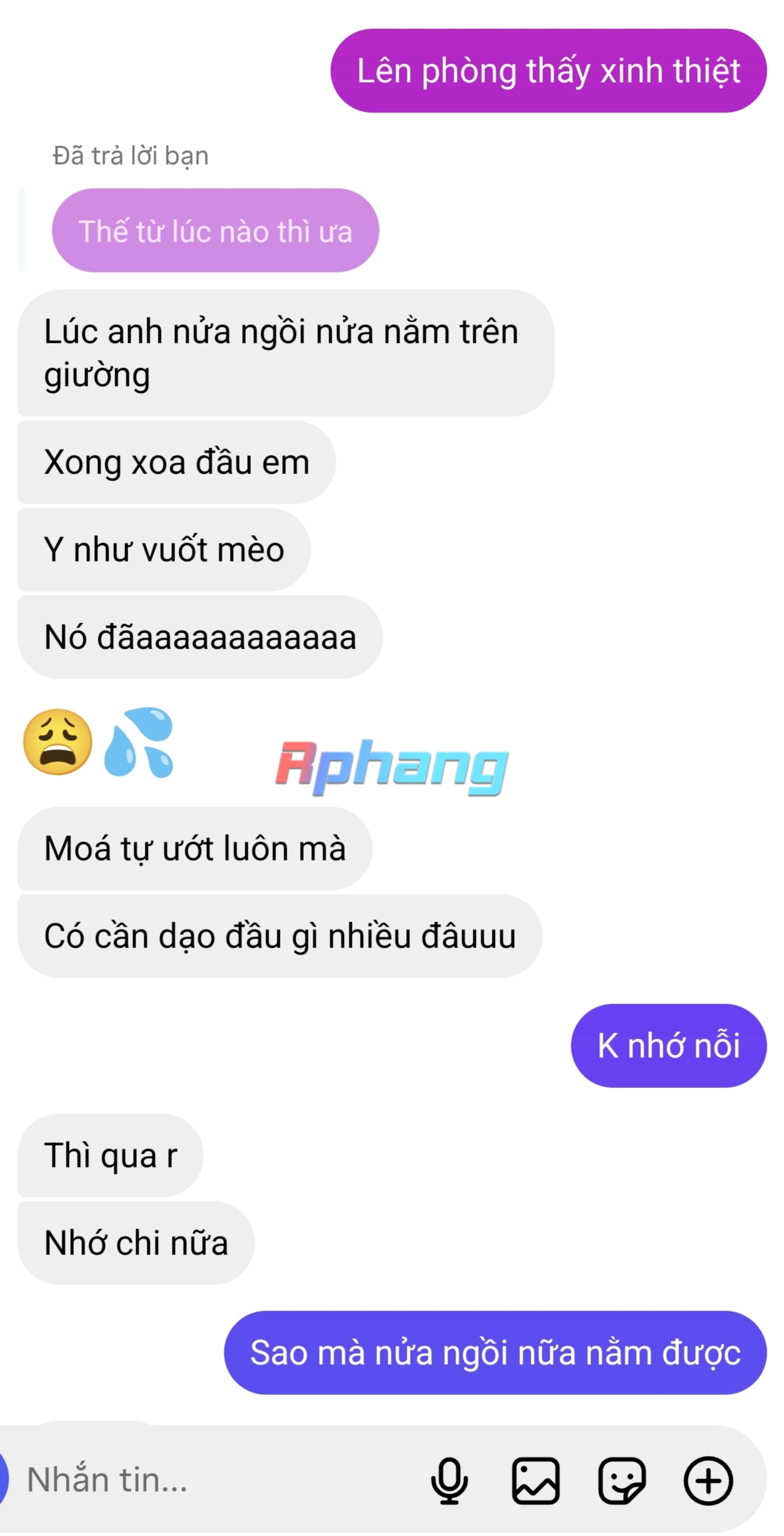The height and width of the screenshot is (1536, 784).
Task: Open the sticker picker icon
Action: (x=622, y=1481)
